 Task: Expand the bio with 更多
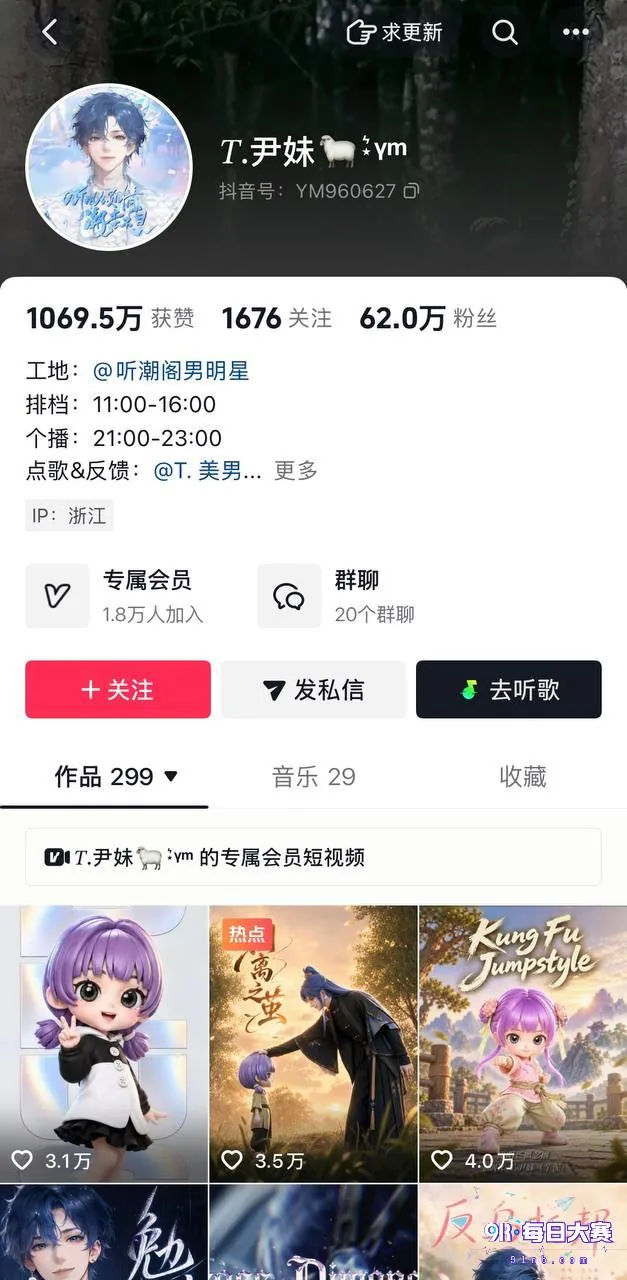point(296,470)
